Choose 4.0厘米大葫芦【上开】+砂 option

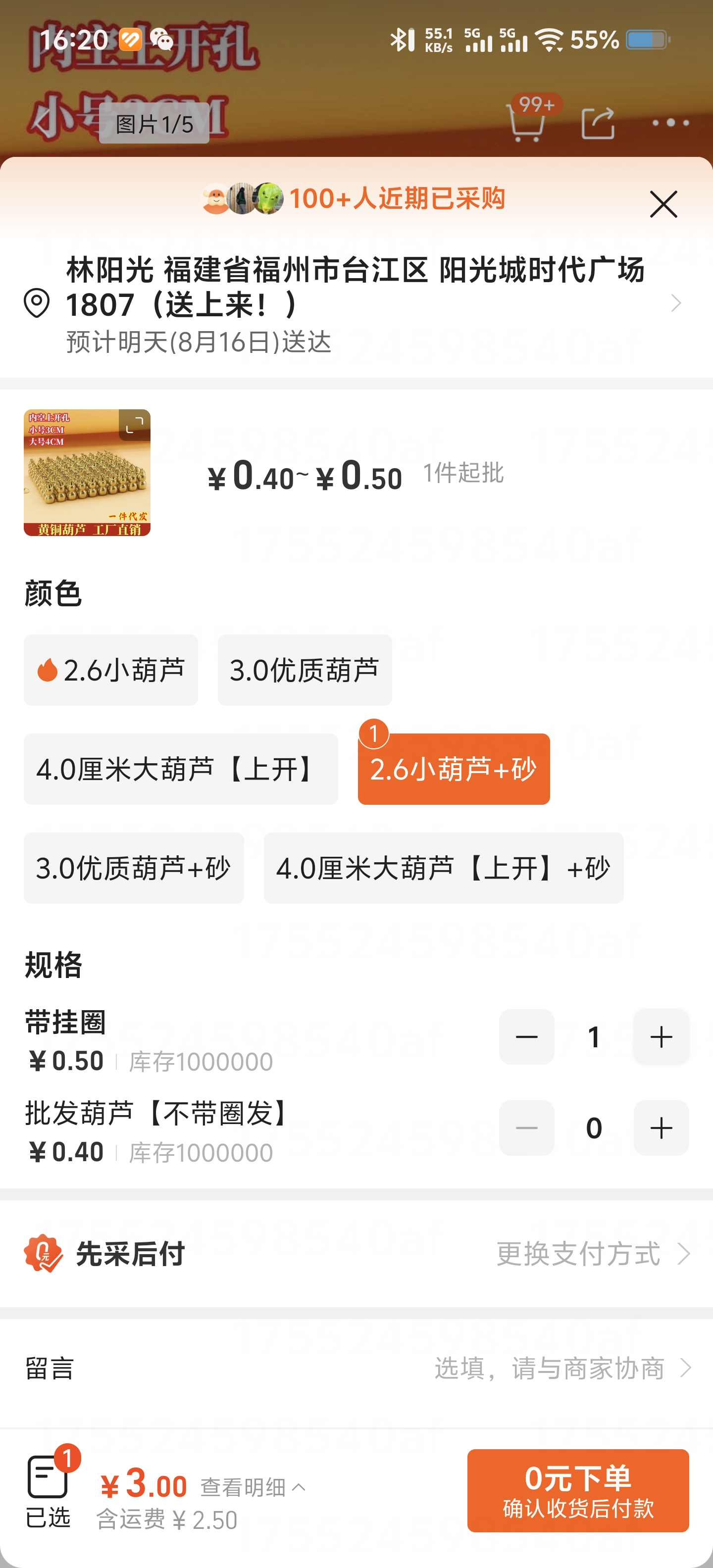click(443, 868)
